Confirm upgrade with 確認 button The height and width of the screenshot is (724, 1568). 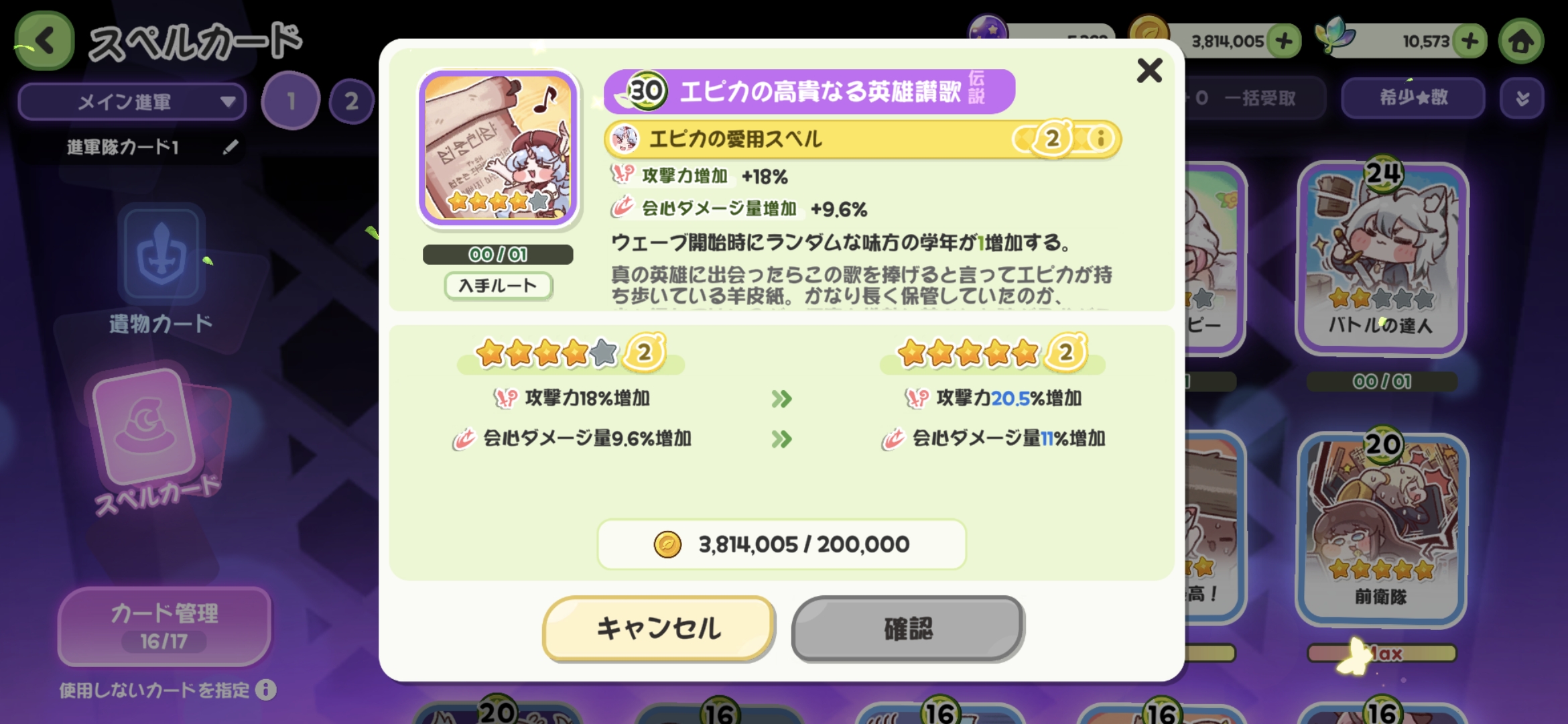(x=907, y=628)
